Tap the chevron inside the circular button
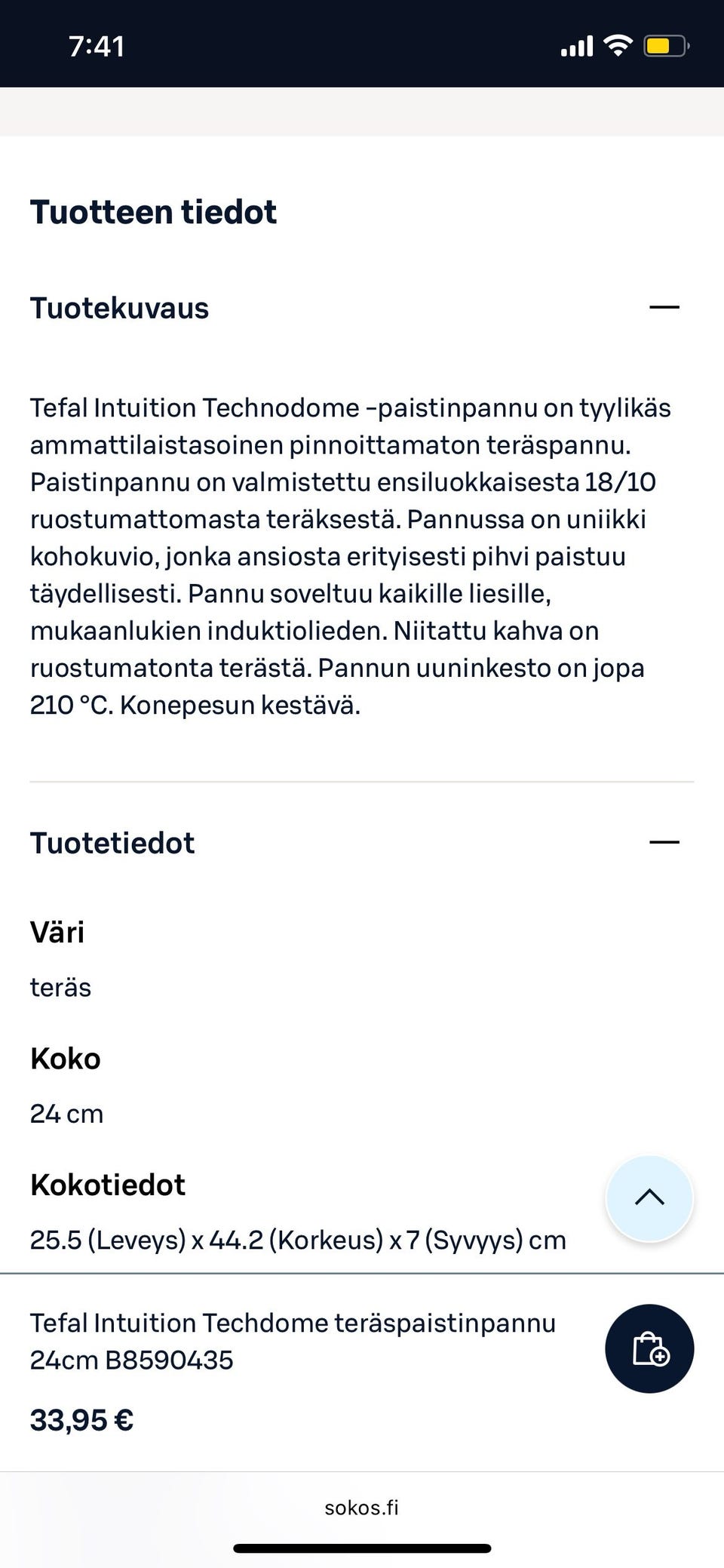 (649, 1198)
